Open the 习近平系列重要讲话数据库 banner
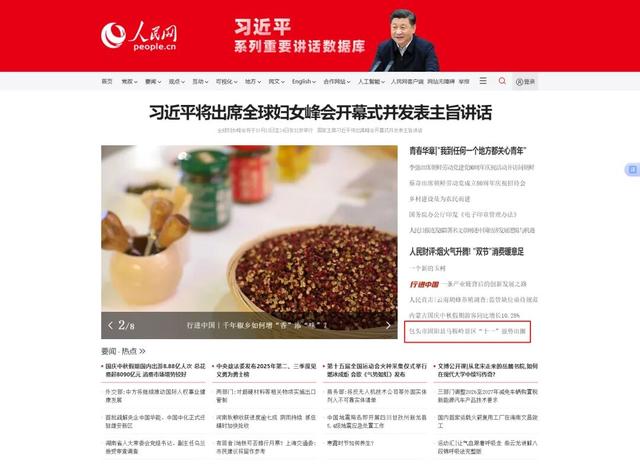Screen dimensions: 640x466 pos(299,36)
